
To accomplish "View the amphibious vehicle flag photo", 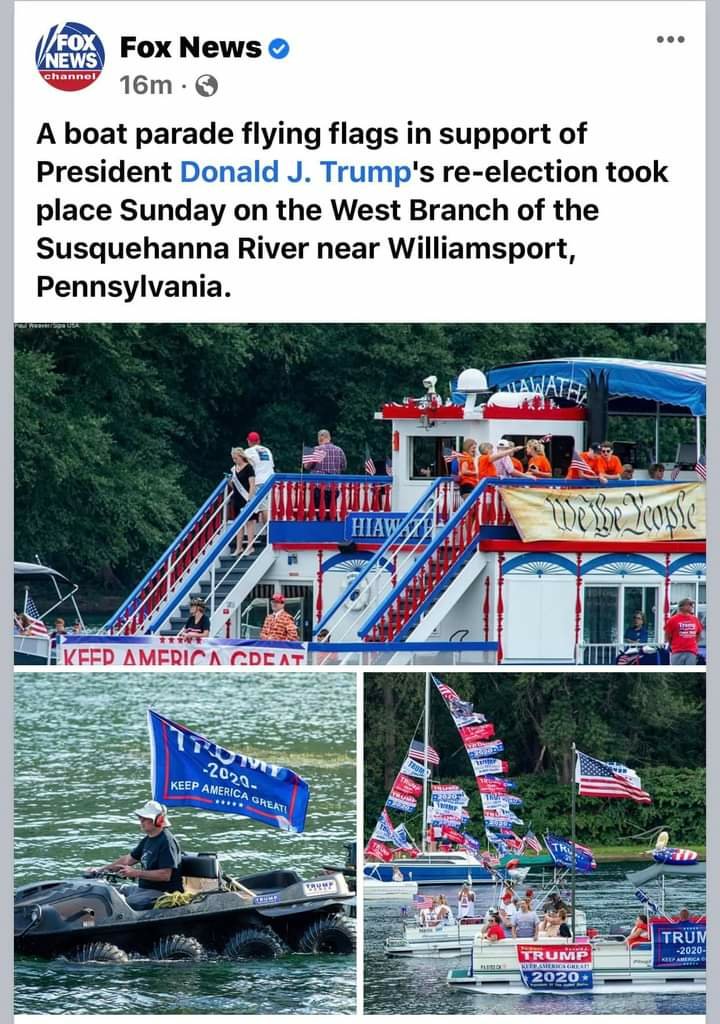I will [185, 843].
